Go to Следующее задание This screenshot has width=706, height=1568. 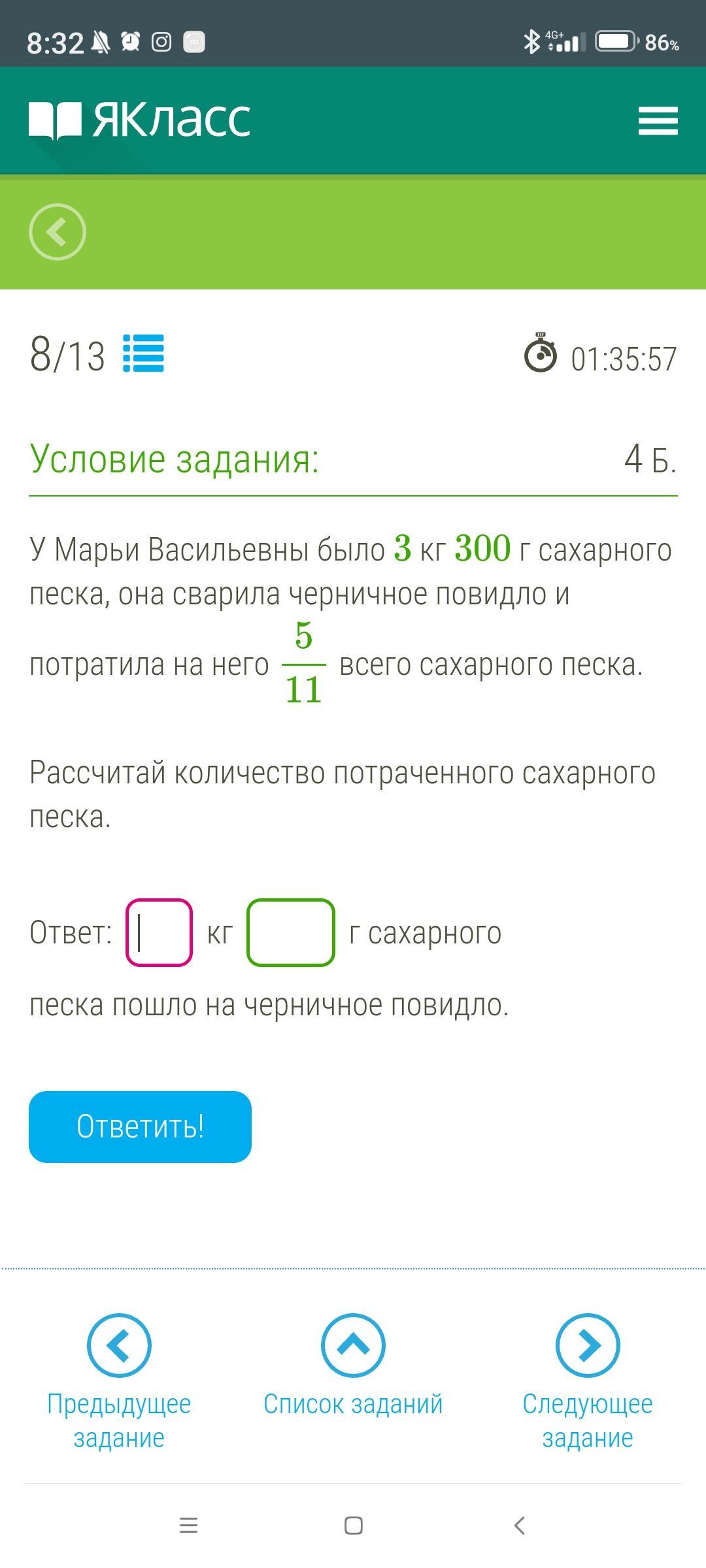coord(587,1379)
